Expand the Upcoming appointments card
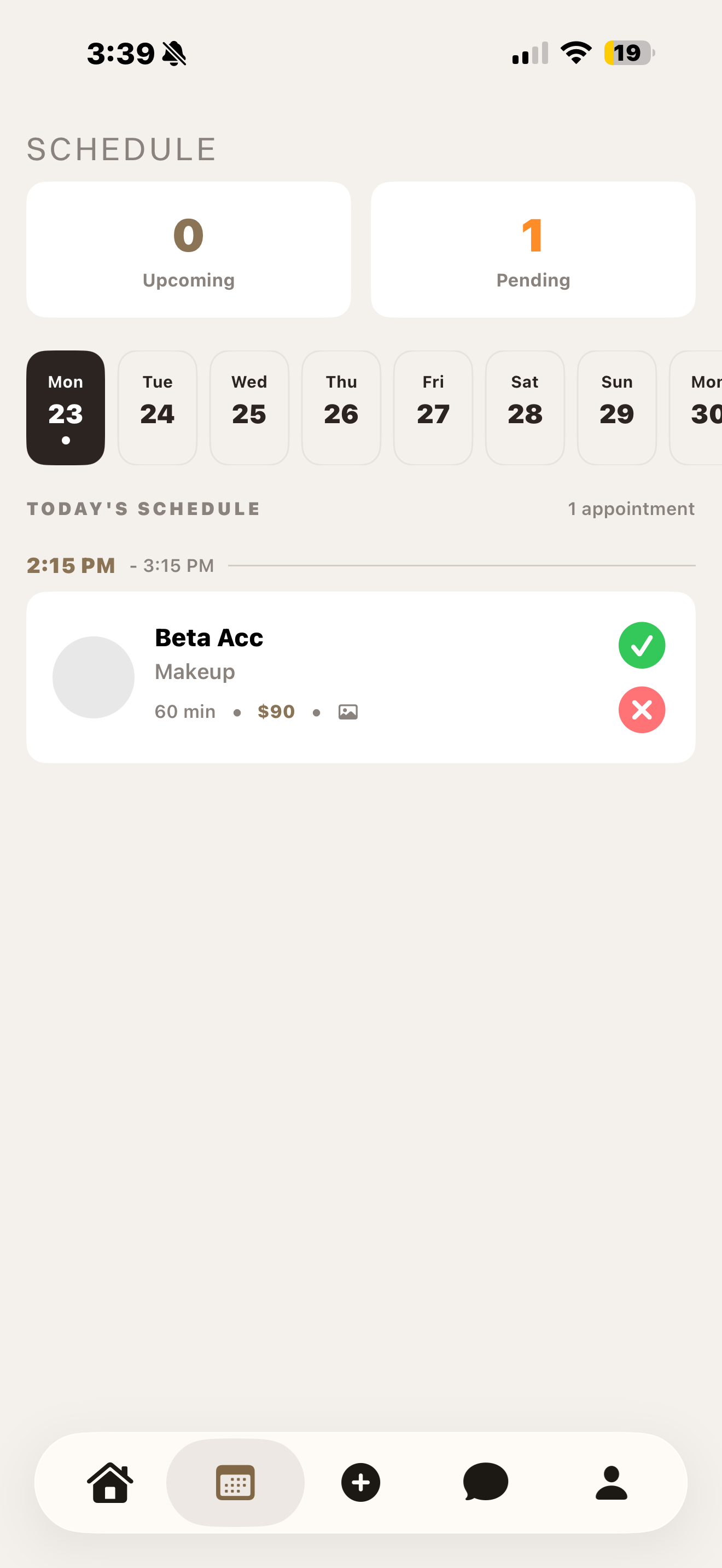Screen dimensions: 722x1568 click(188, 249)
